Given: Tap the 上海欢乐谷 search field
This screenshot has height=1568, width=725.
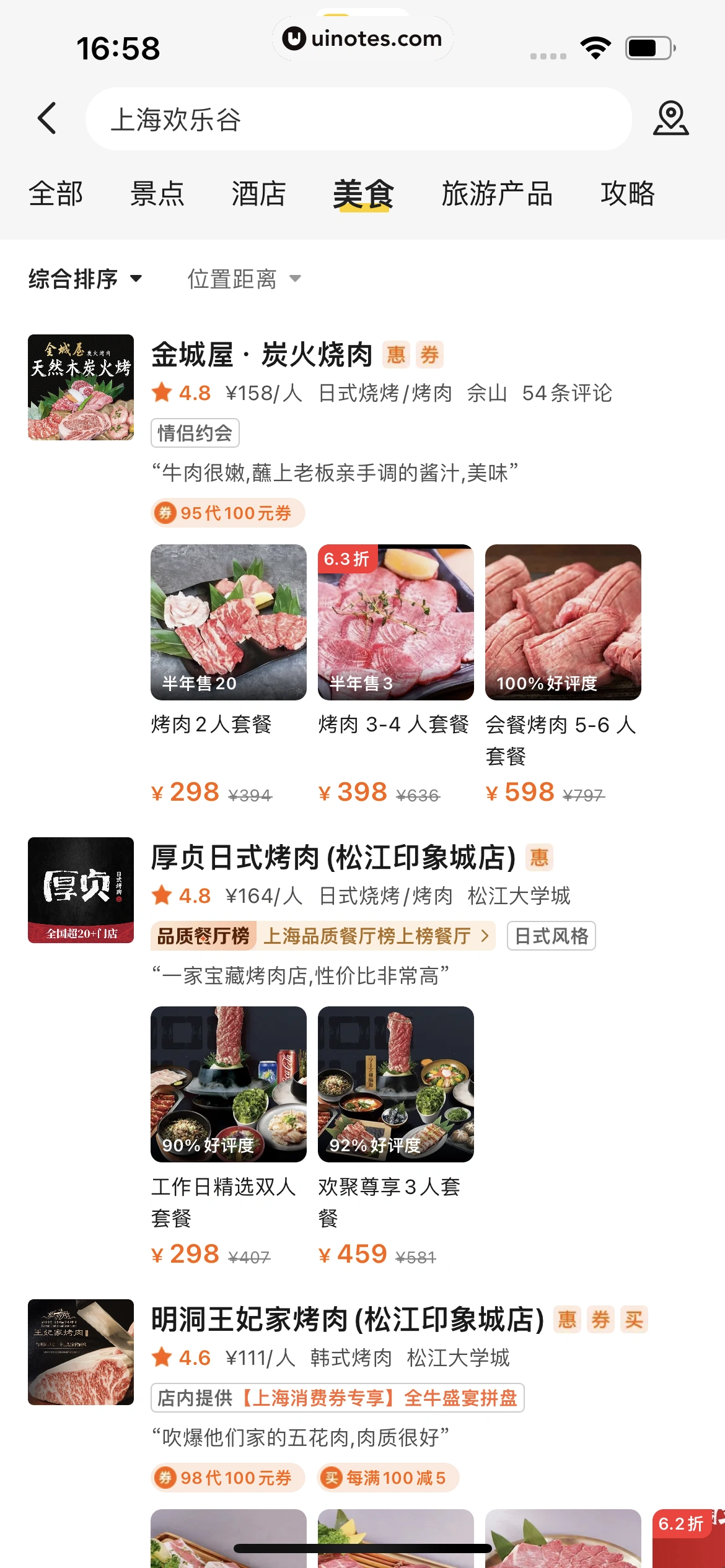Looking at the screenshot, I should coord(358,119).
